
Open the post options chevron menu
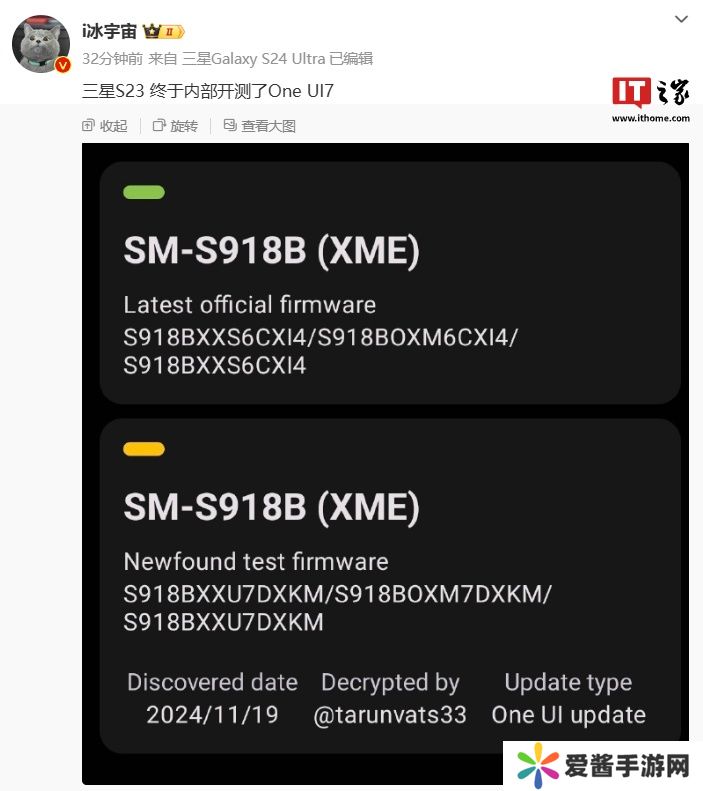click(x=681, y=19)
